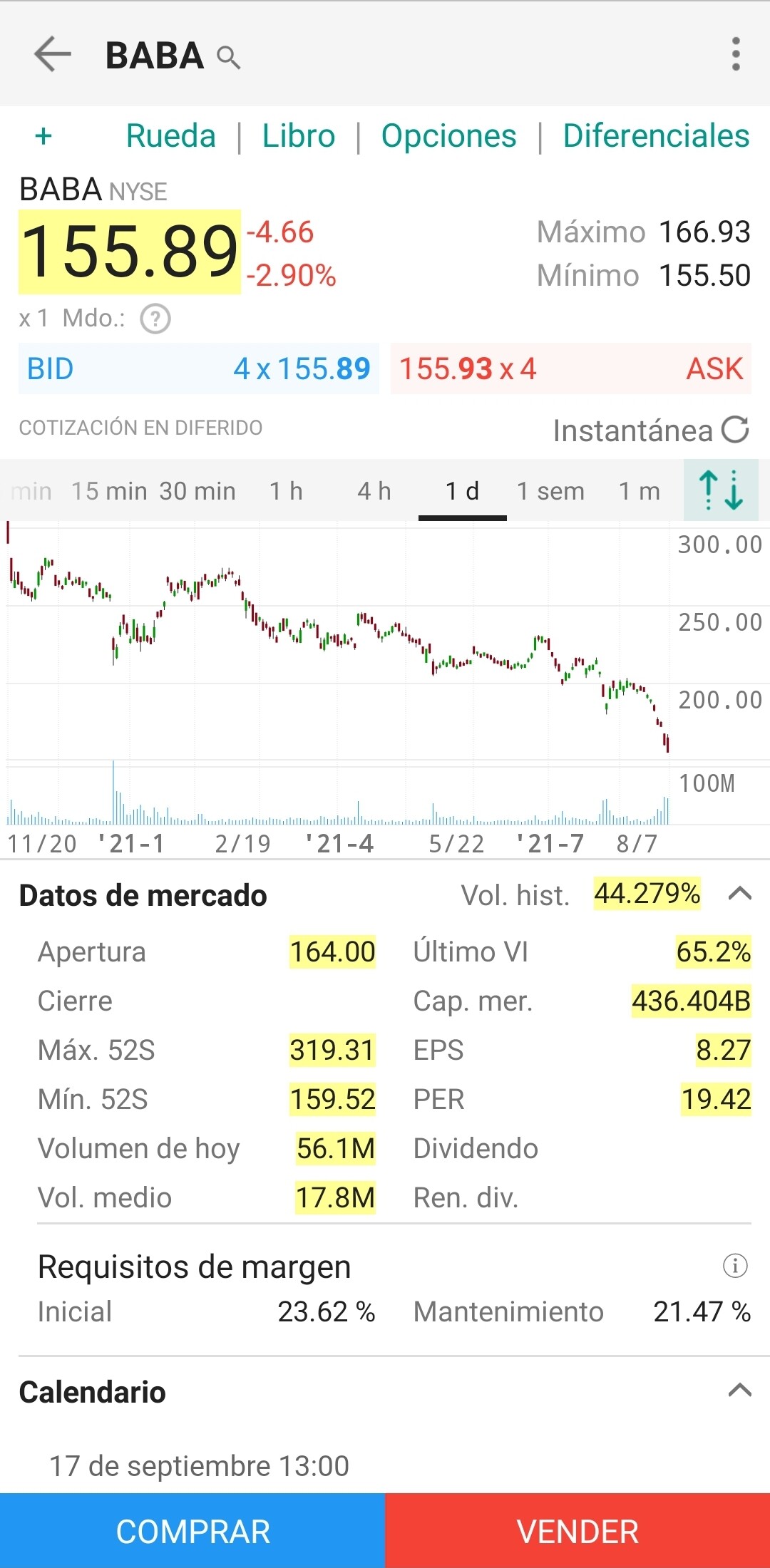Collapse the Datos de mercado section
Viewport: 770px width, 1568px height.
740,893
